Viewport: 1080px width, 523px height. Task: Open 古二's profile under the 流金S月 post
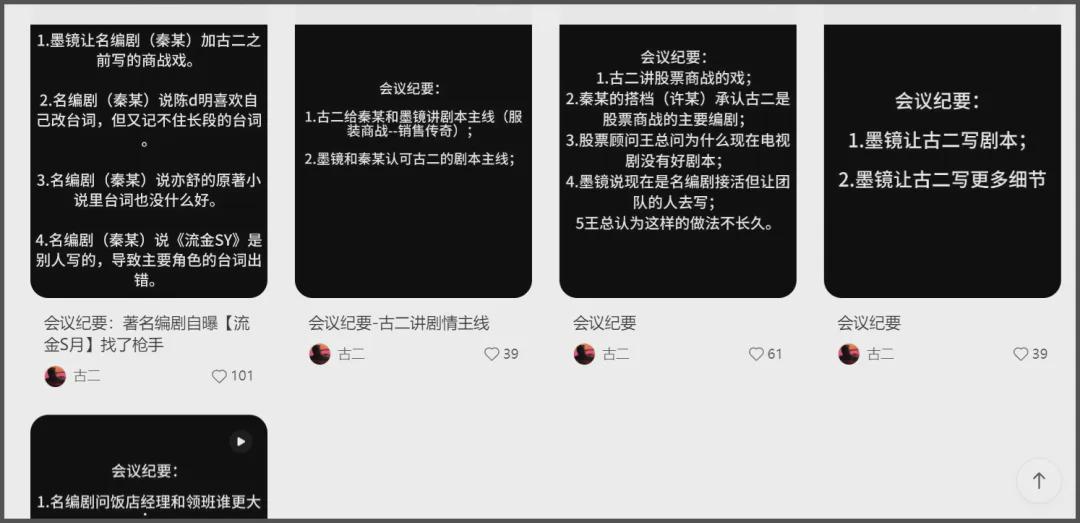pos(73,376)
